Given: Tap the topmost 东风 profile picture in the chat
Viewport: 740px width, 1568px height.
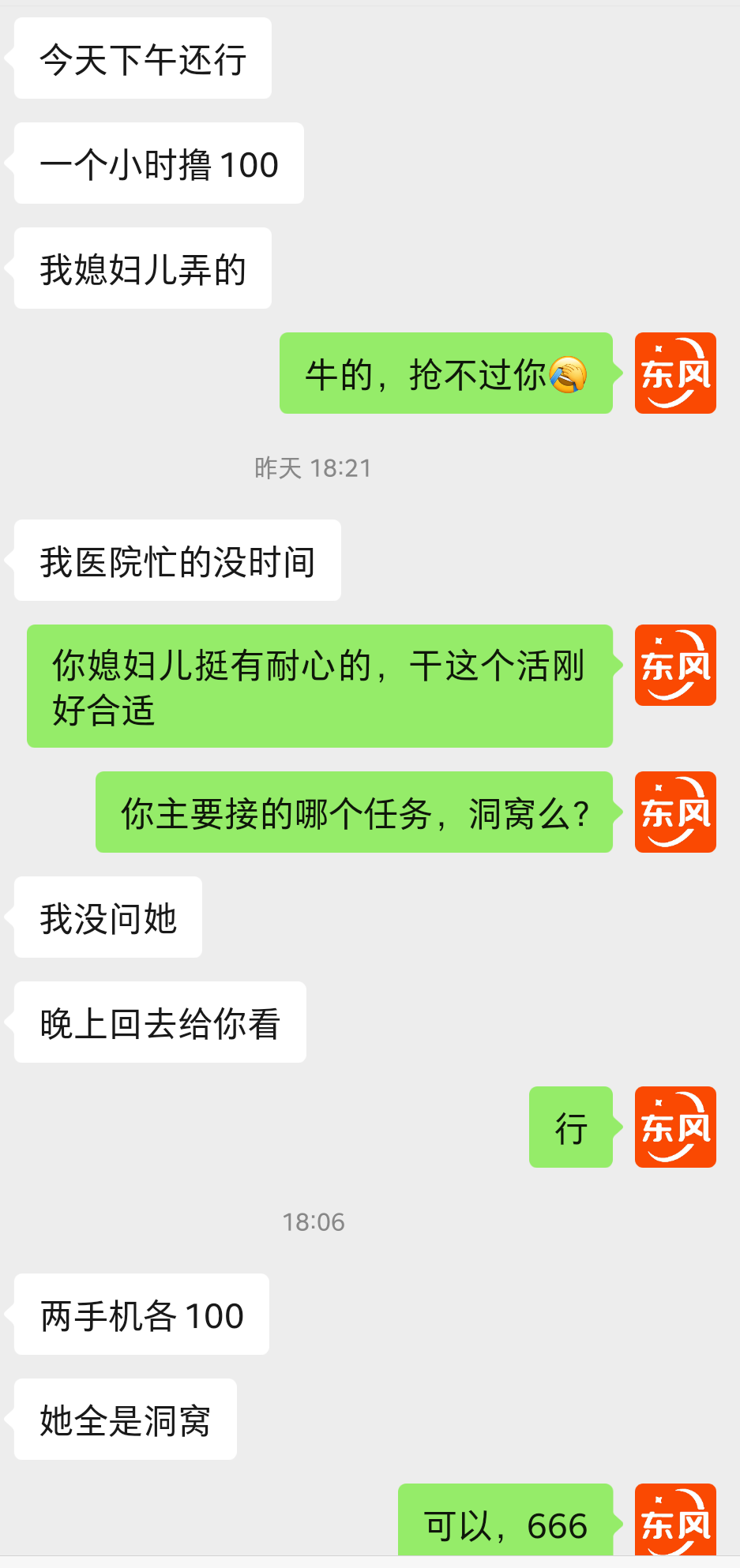Looking at the screenshot, I should 675,373.
